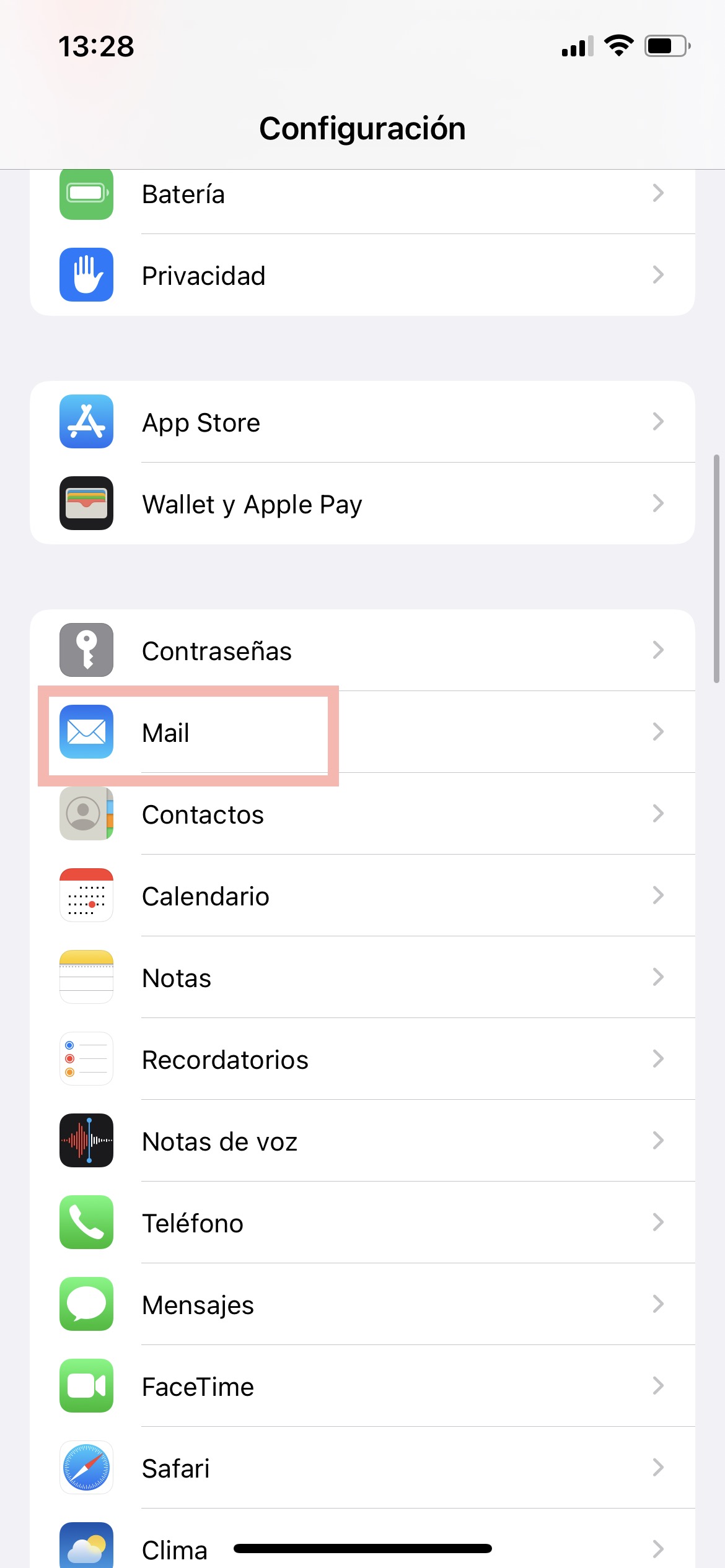Open Mensajes settings
Image resolution: width=725 pixels, height=1568 pixels.
coord(362,1305)
